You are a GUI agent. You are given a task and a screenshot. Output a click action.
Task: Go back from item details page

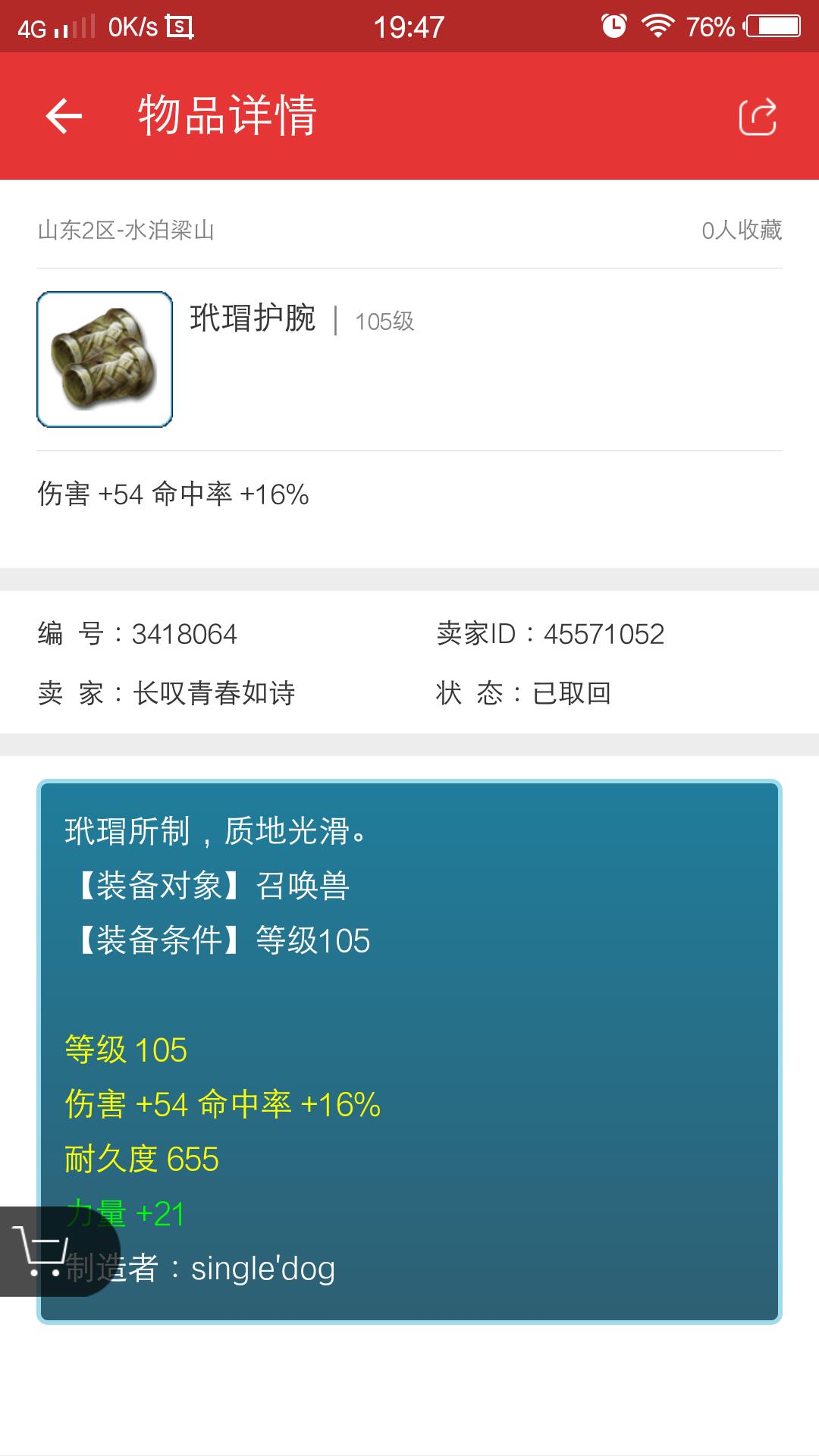pos(64,116)
